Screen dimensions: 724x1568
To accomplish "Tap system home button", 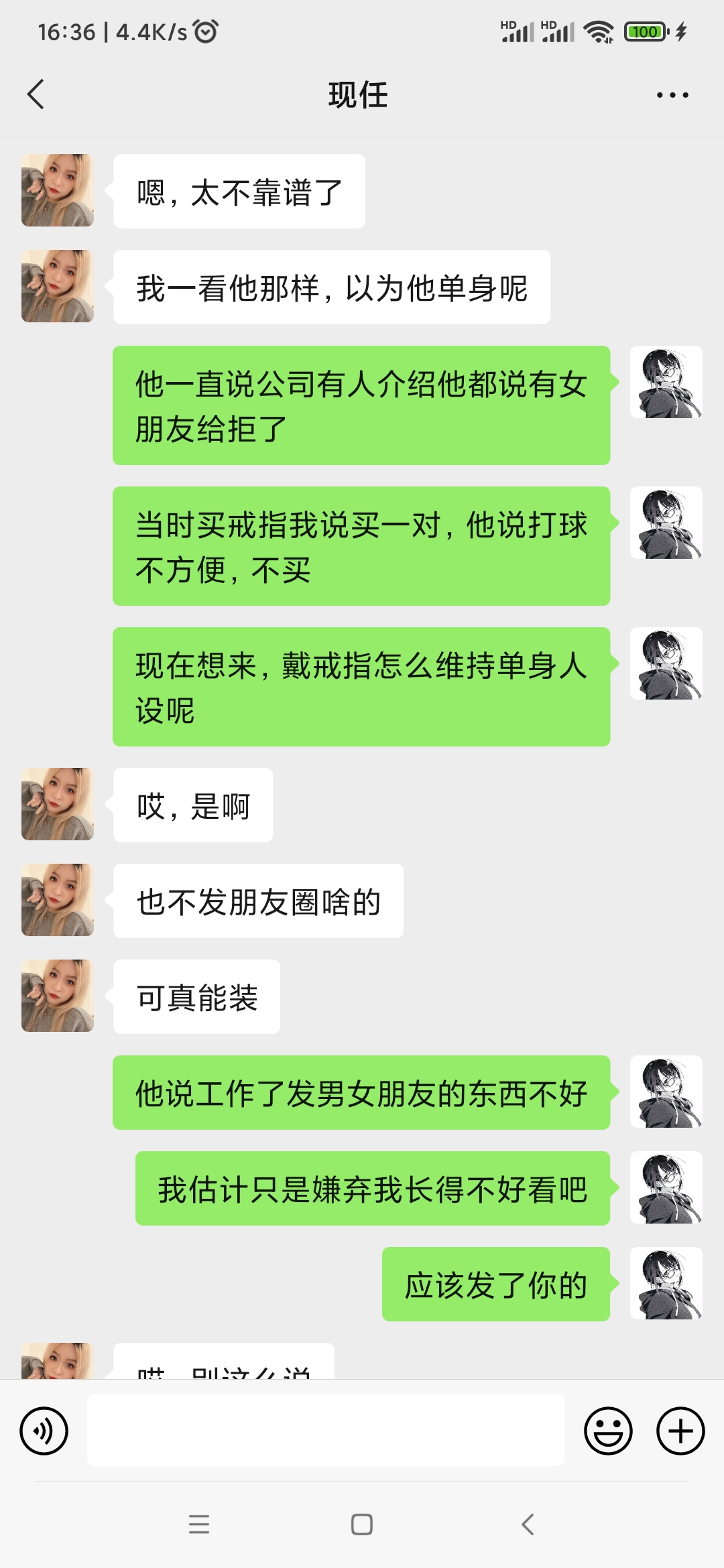I will (361, 1524).
